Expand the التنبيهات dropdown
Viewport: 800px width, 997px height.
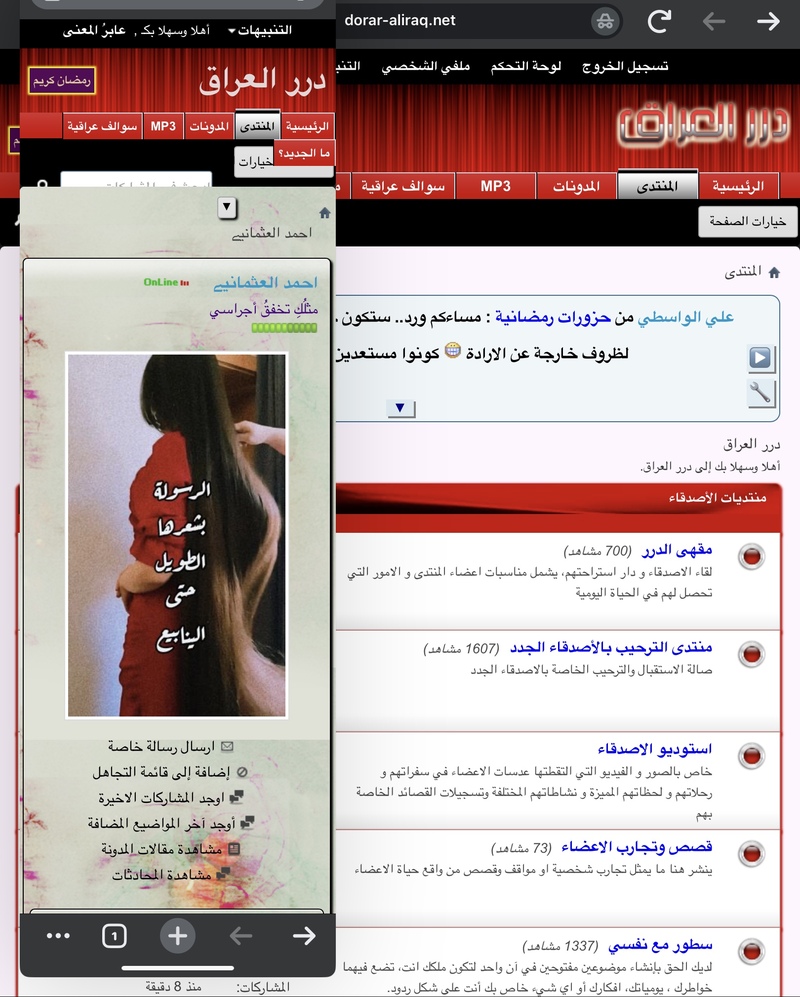coord(260,31)
